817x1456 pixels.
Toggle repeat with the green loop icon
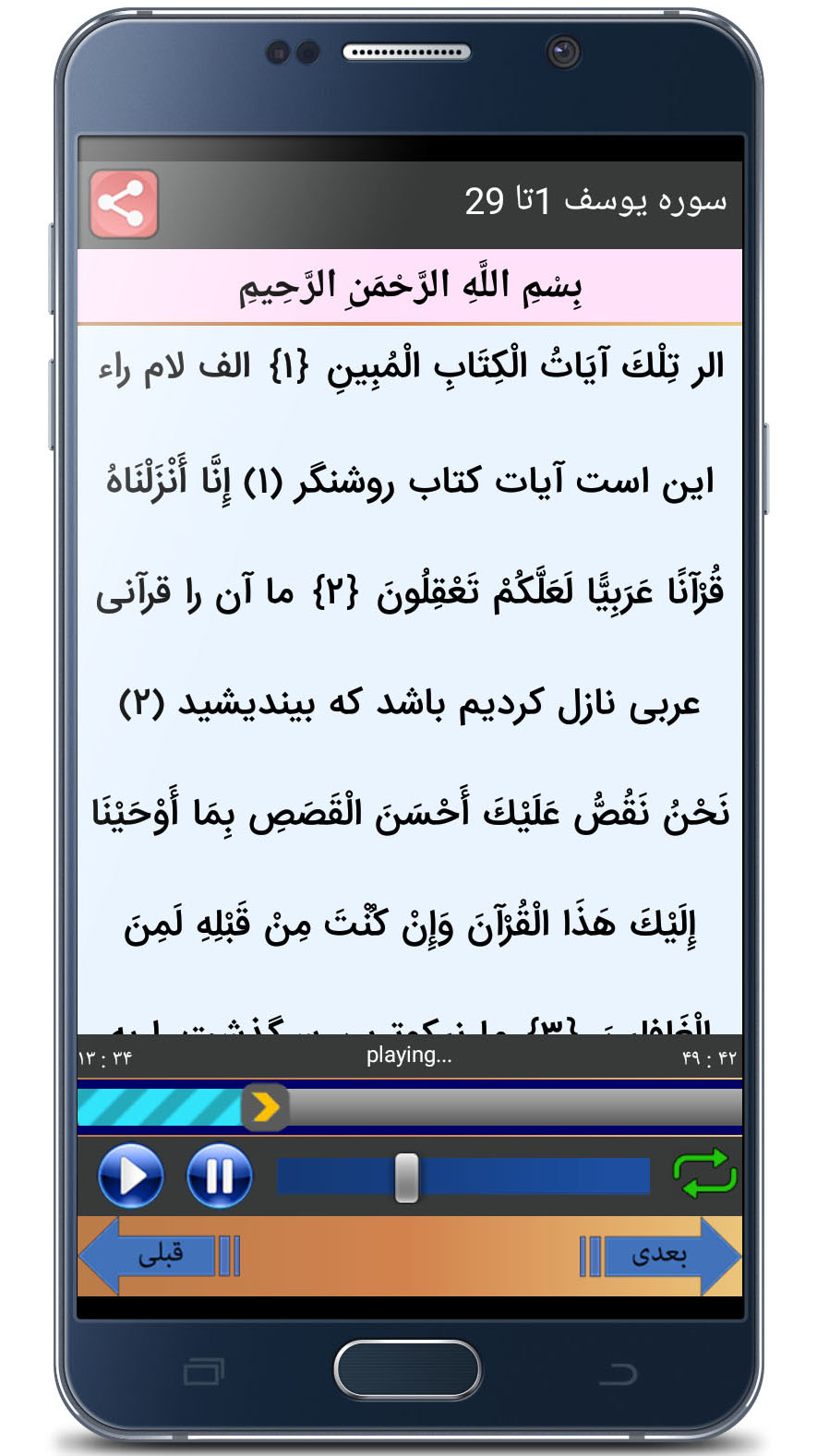pos(704,1174)
